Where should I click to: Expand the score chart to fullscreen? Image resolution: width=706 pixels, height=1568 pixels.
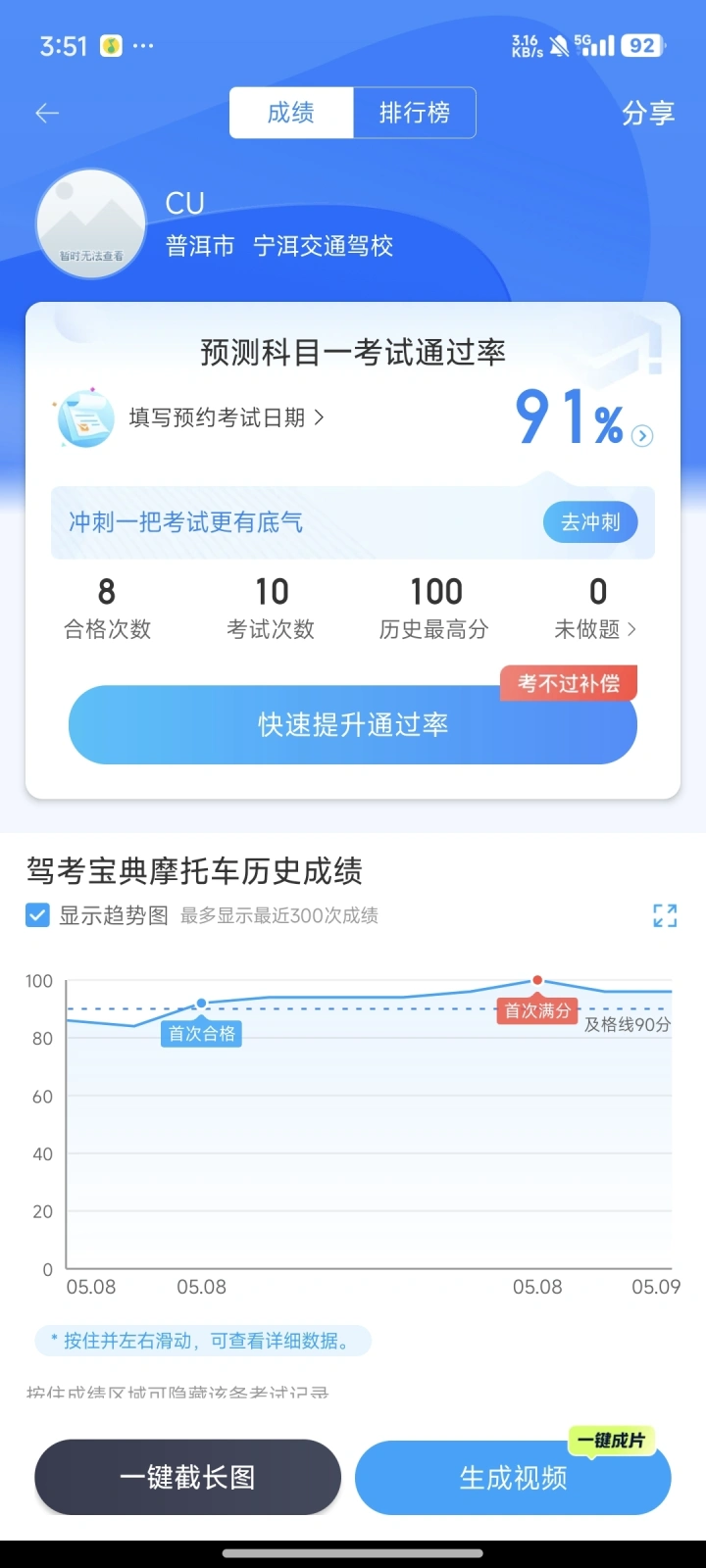[x=665, y=915]
